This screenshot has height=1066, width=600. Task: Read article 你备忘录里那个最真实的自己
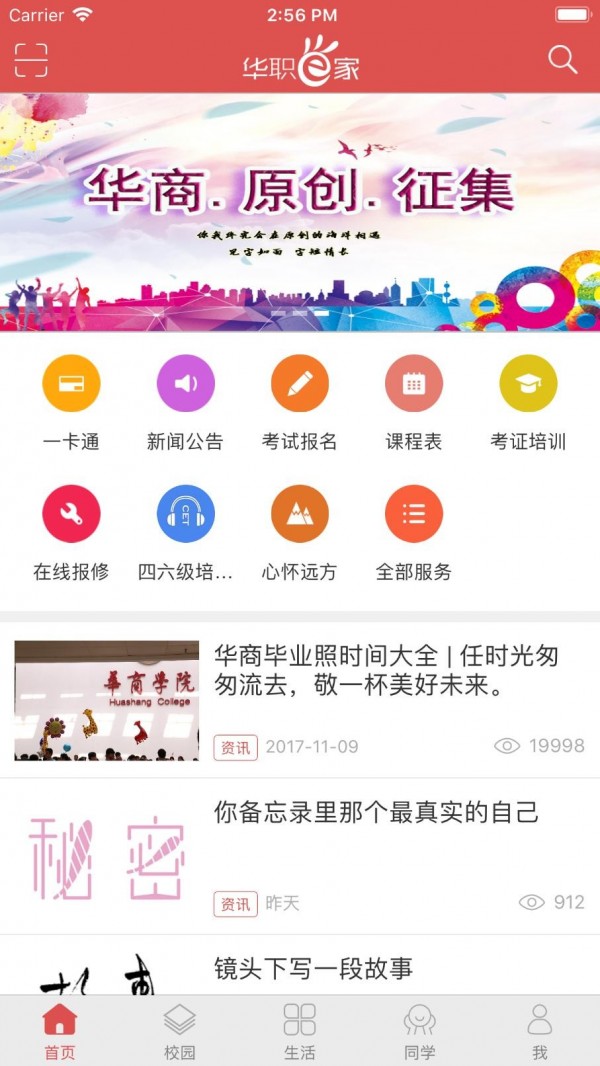(x=376, y=812)
